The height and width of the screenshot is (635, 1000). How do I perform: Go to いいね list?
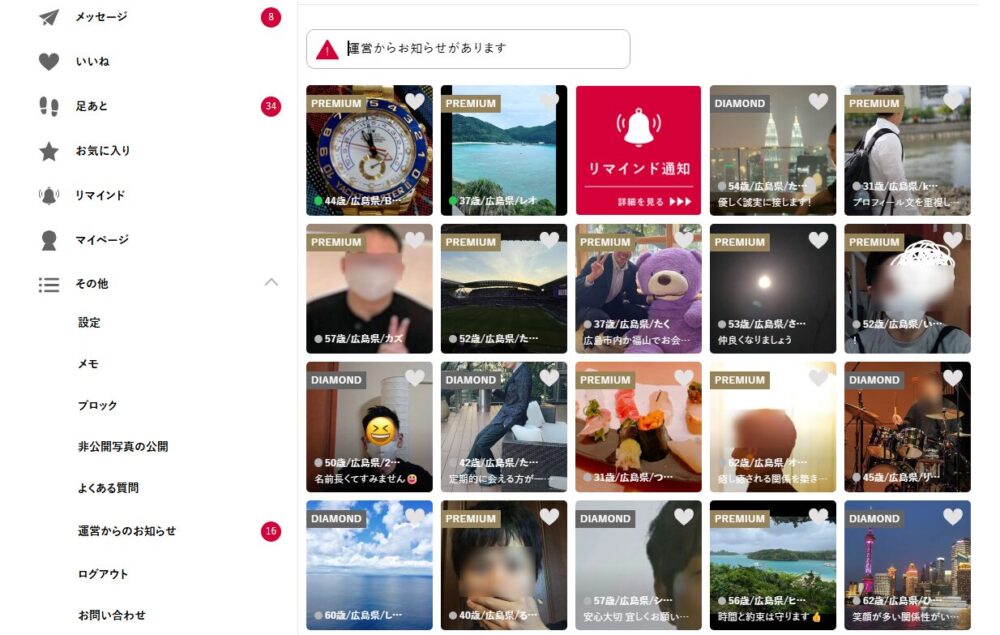click(x=92, y=62)
